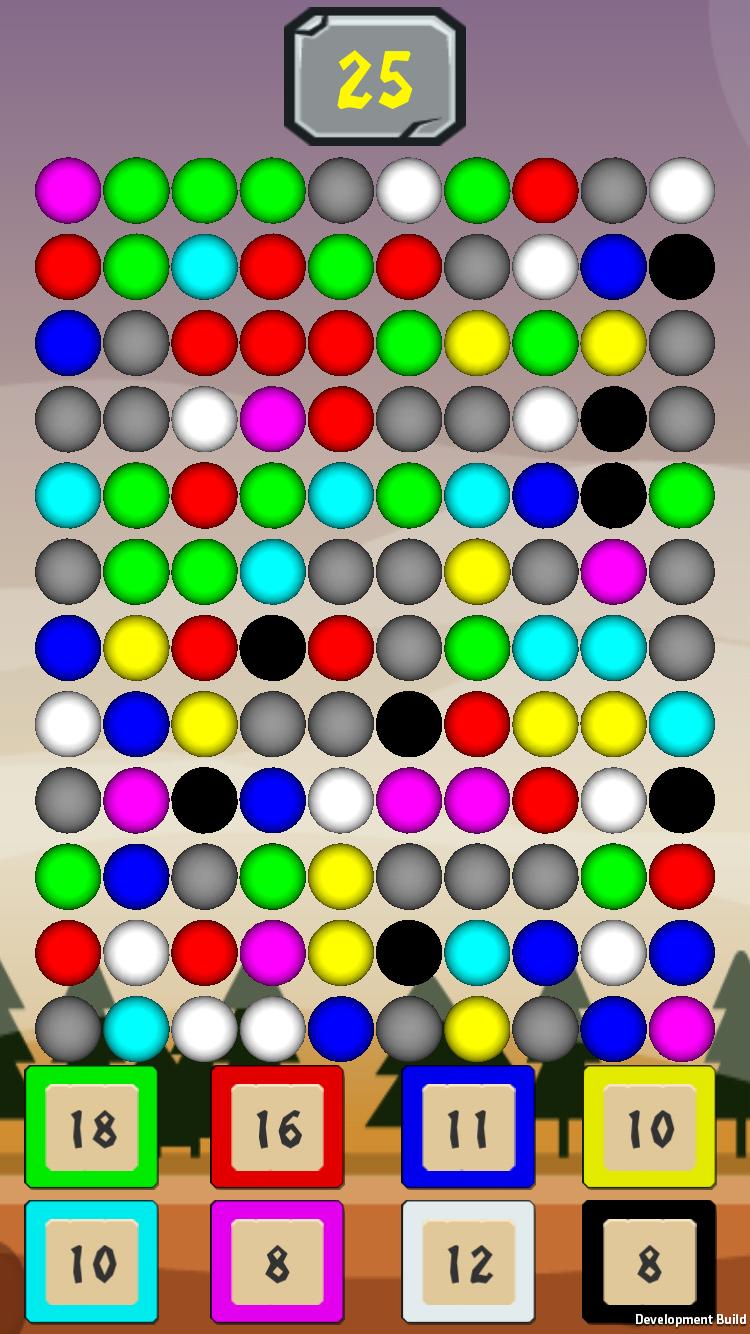Image resolution: width=750 pixels, height=1334 pixels.
Task: Click the white counter tile showing 12
Action: pos(467,1256)
